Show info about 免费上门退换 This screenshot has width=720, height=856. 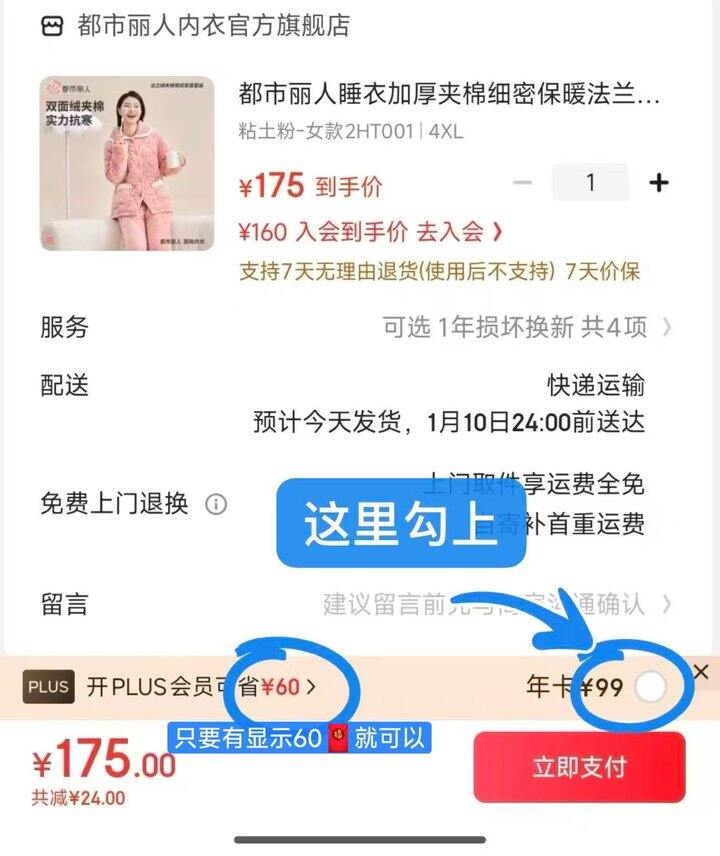[x=216, y=504]
